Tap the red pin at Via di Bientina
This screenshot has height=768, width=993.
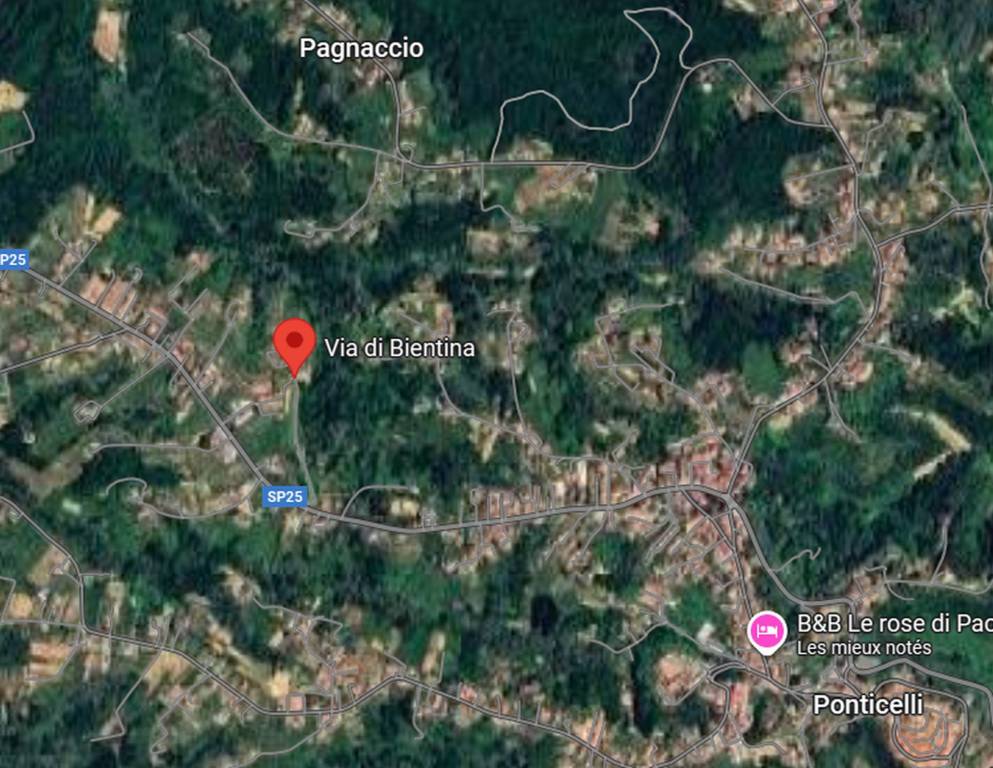(x=294, y=343)
